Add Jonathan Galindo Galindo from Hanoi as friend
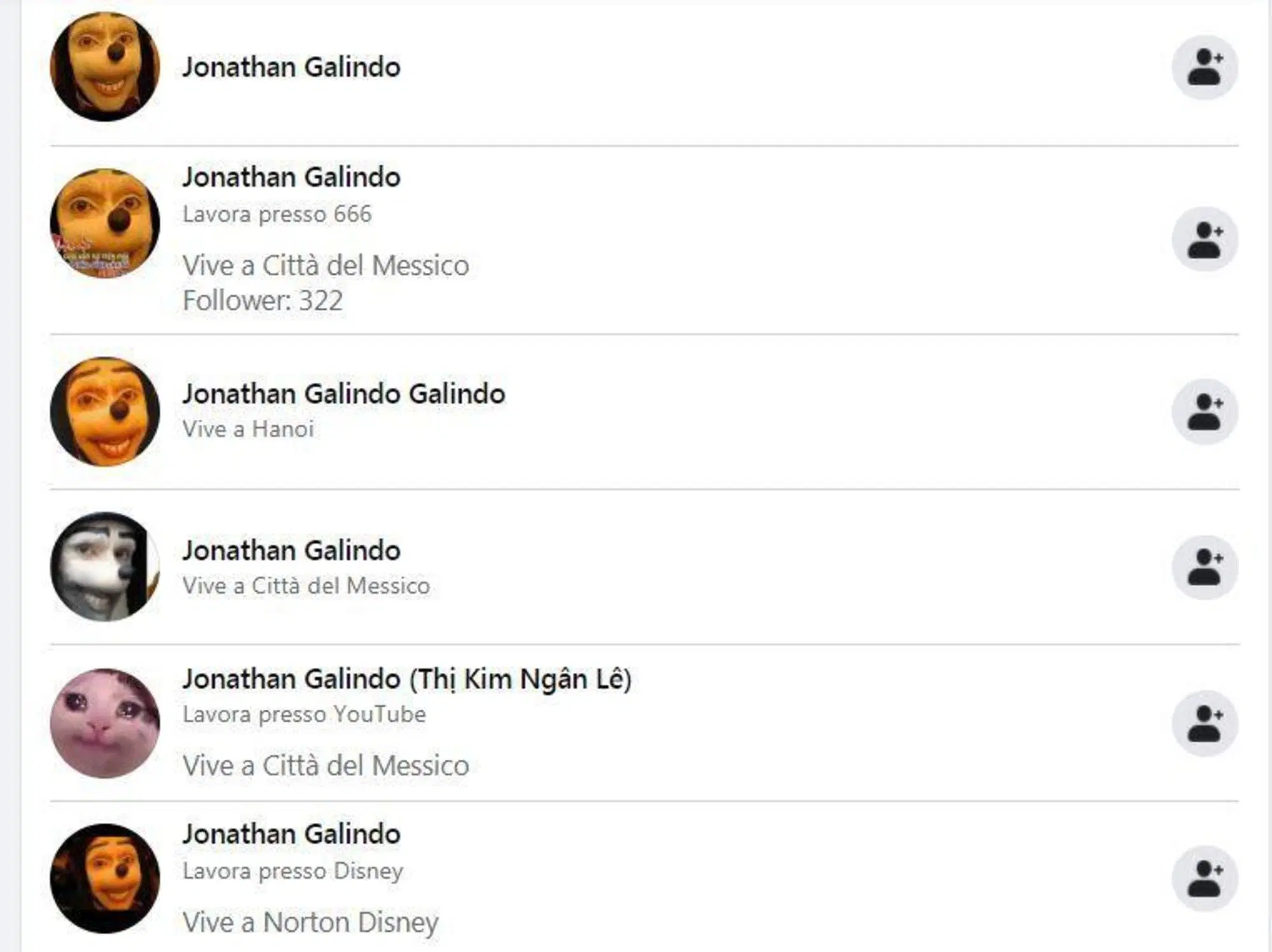Screen dimensions: 1272x952 coord(1205,411)
